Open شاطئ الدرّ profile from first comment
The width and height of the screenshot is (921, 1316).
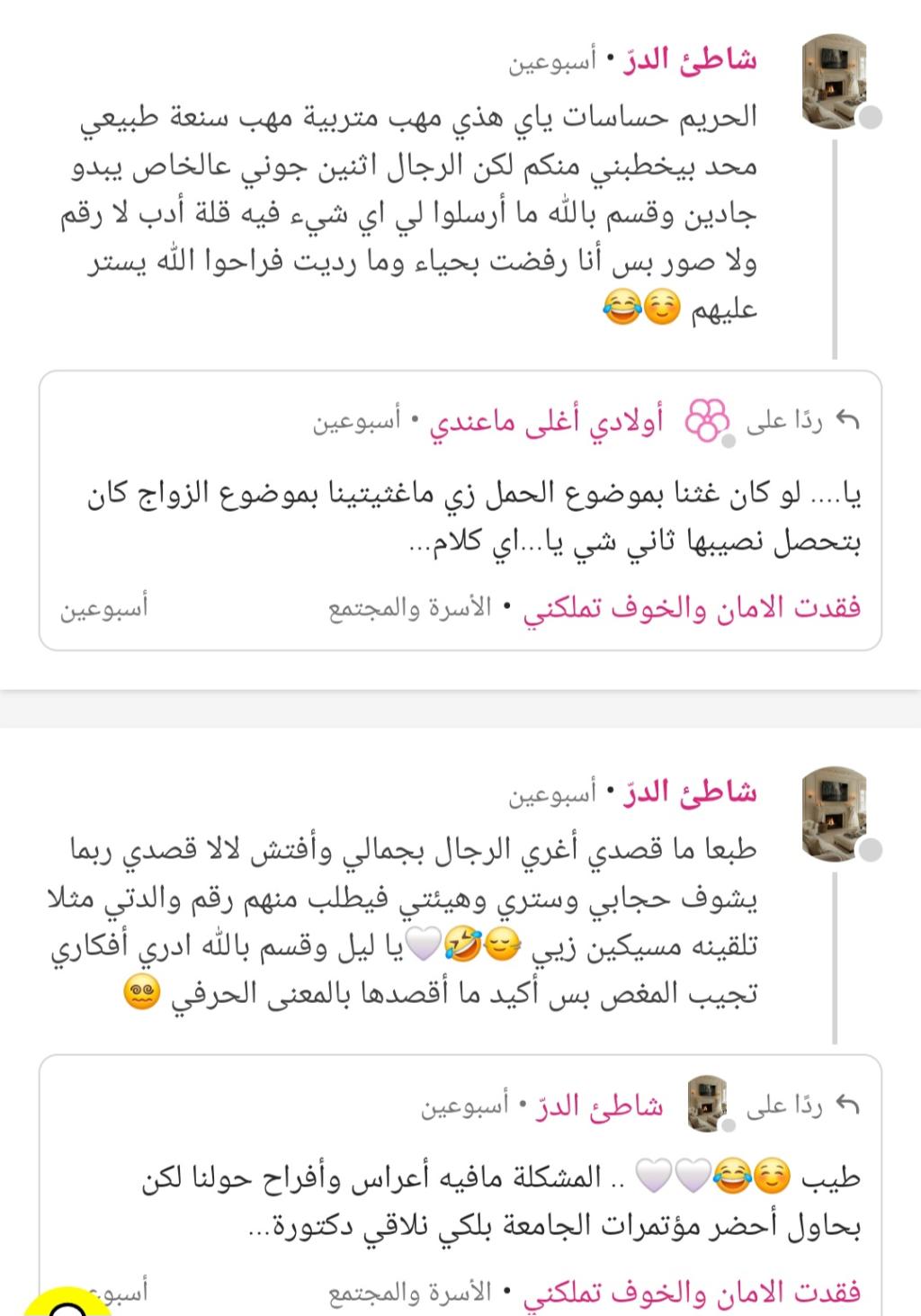689,61
